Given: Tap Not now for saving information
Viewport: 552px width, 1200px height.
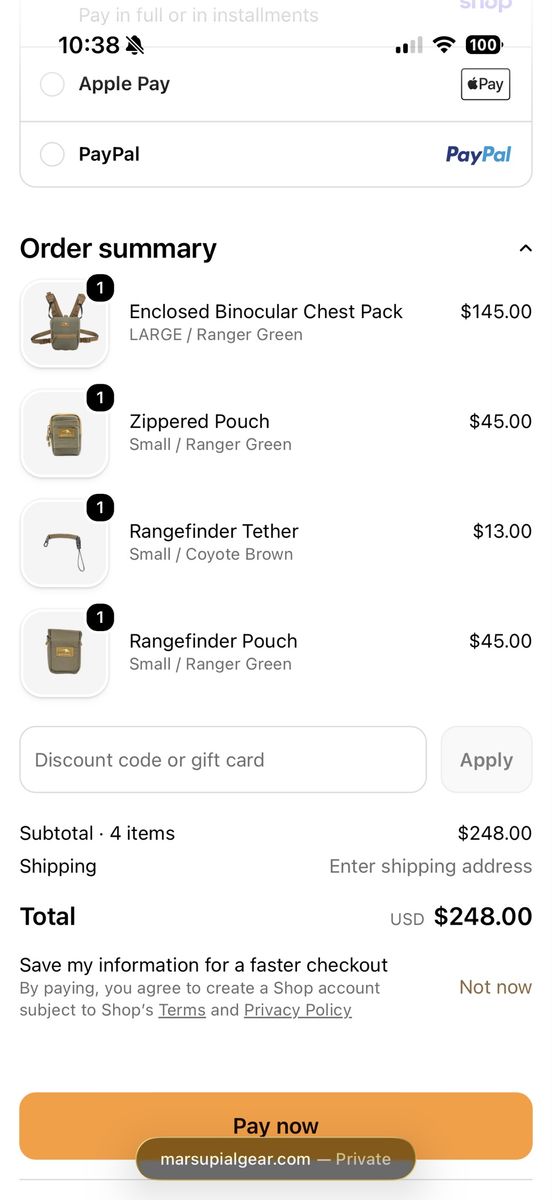Looking at the screenshot, I should [x=495, y=987].
